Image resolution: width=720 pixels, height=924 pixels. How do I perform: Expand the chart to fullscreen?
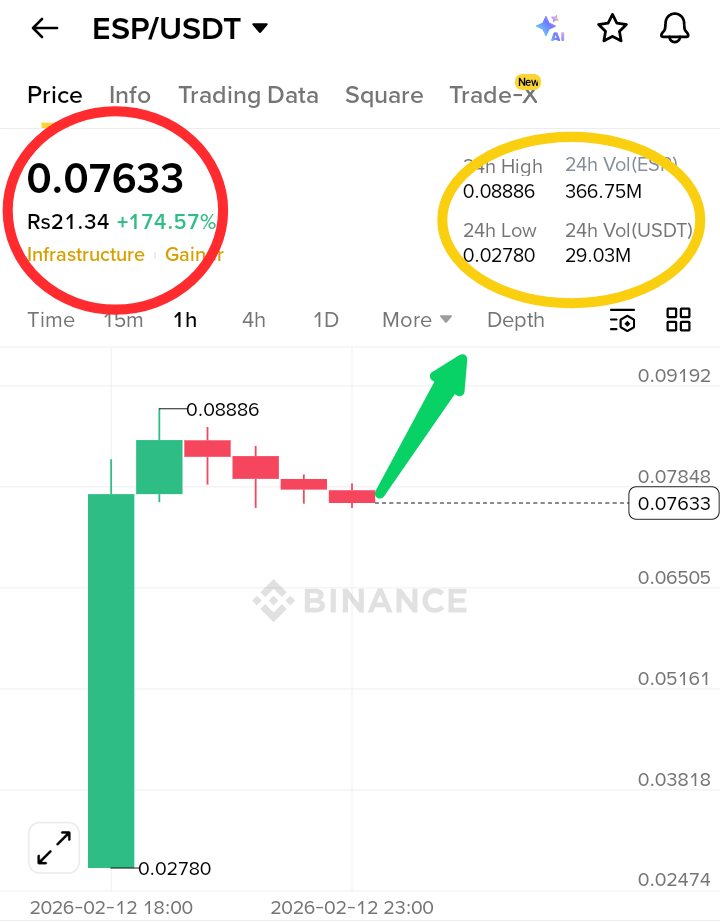pos(54,848)
